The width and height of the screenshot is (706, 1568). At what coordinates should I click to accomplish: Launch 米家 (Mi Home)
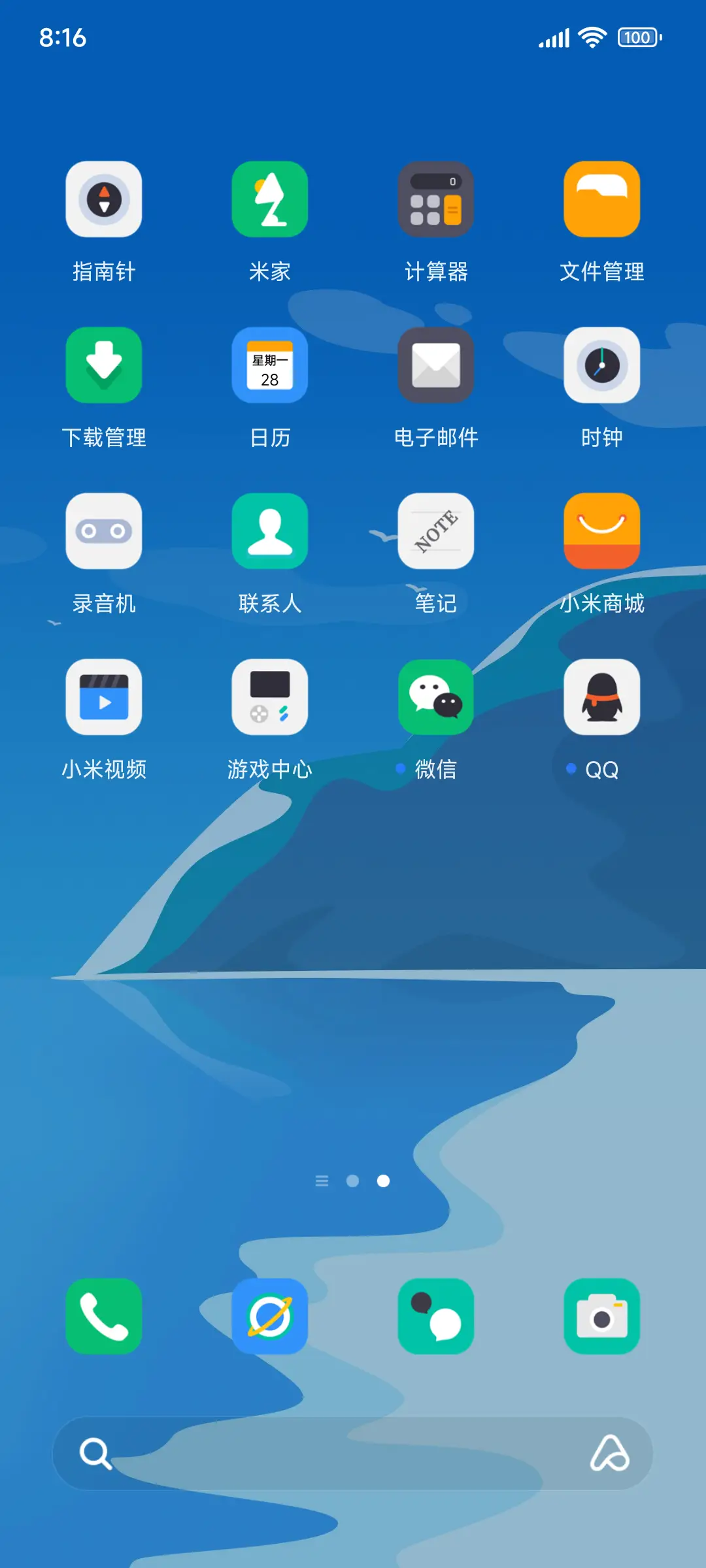[270, 199]
